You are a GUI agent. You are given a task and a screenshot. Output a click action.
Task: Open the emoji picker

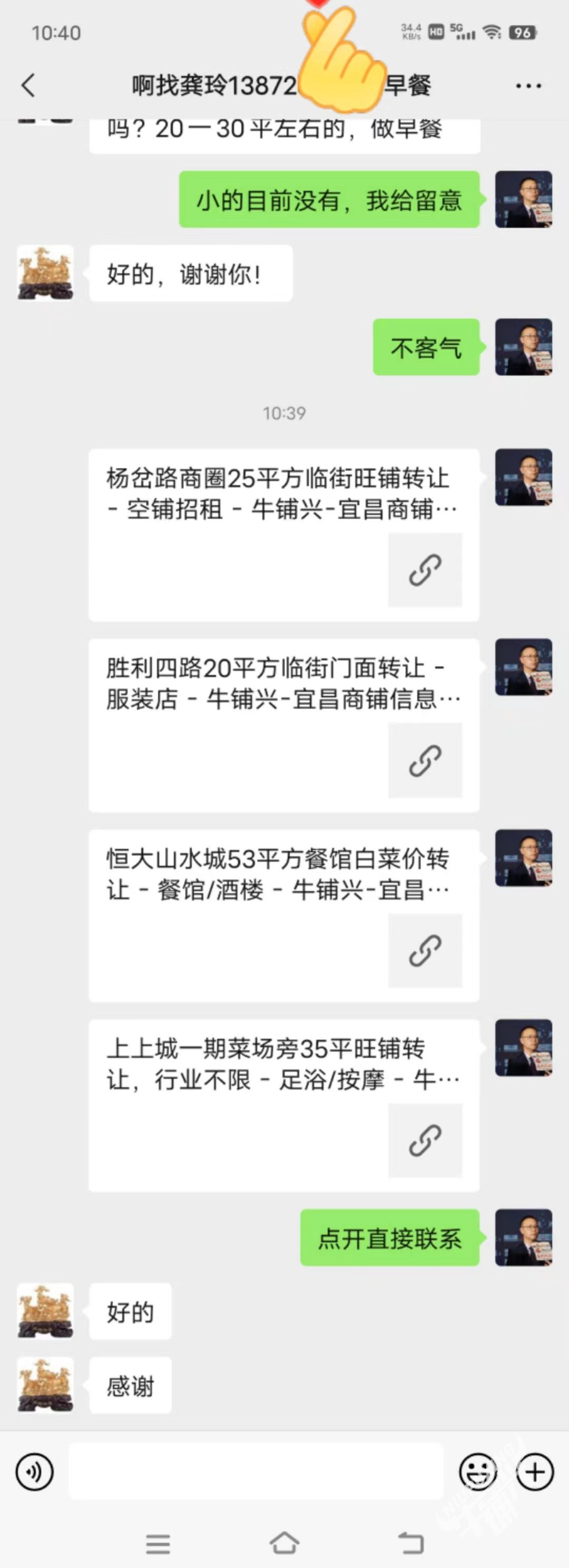(478, 1472)
